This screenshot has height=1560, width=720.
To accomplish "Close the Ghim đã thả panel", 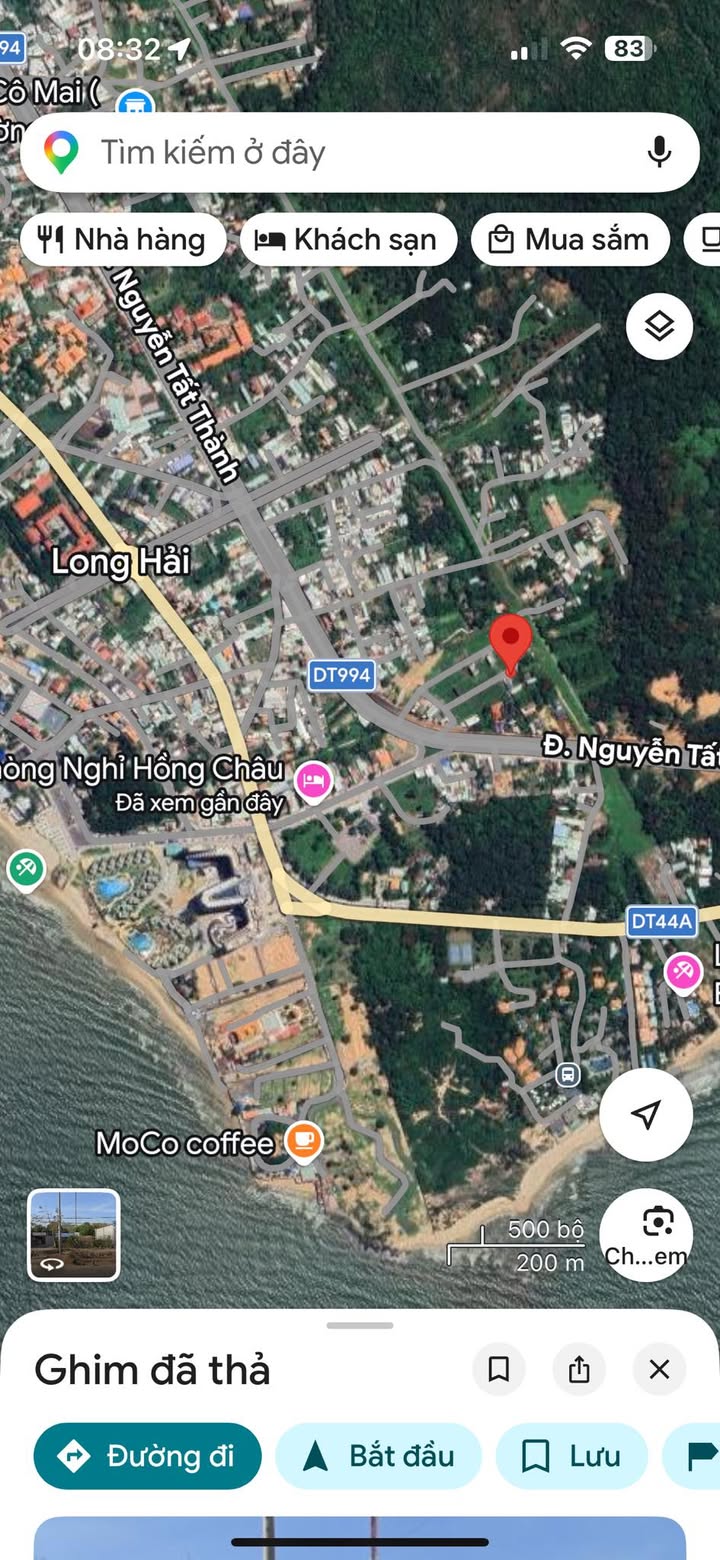I will (x=659, y=1369).
